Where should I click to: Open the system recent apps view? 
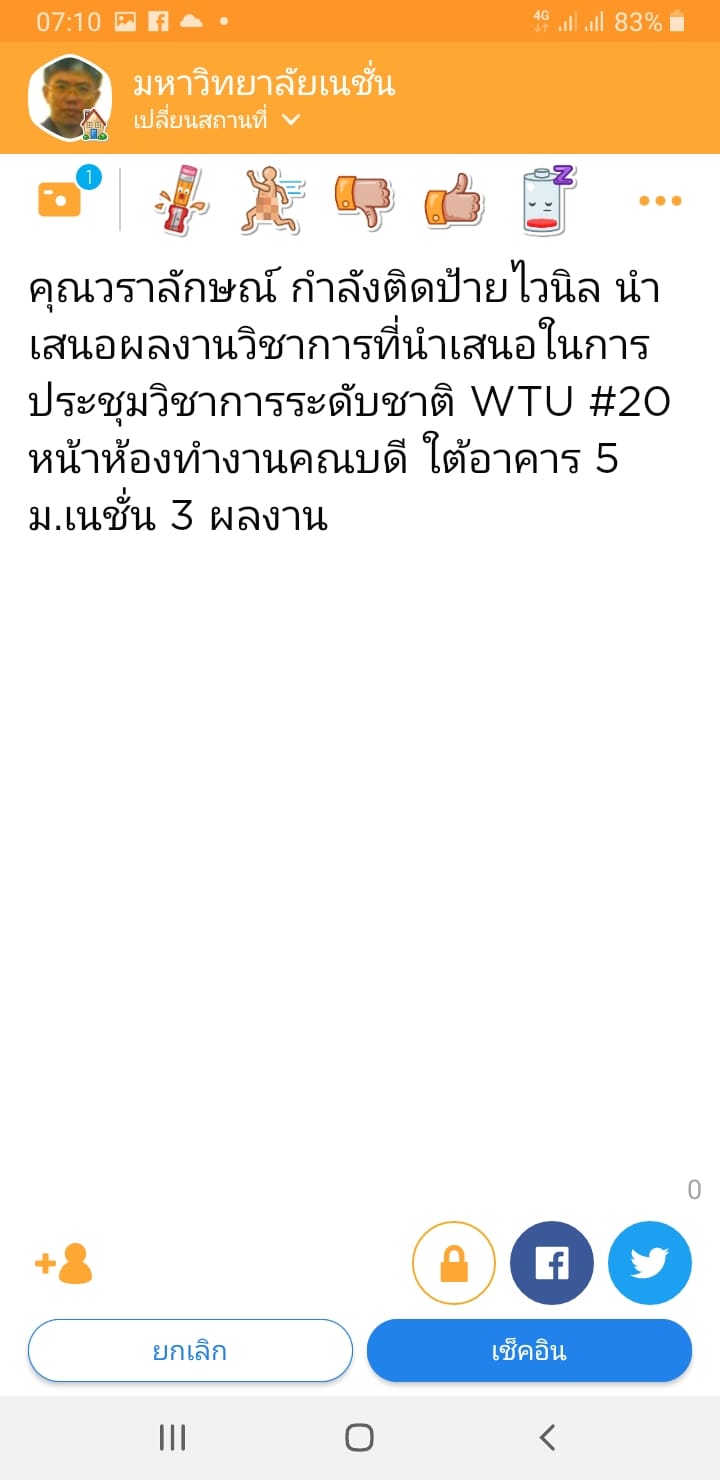click(x=173, y=1438)
